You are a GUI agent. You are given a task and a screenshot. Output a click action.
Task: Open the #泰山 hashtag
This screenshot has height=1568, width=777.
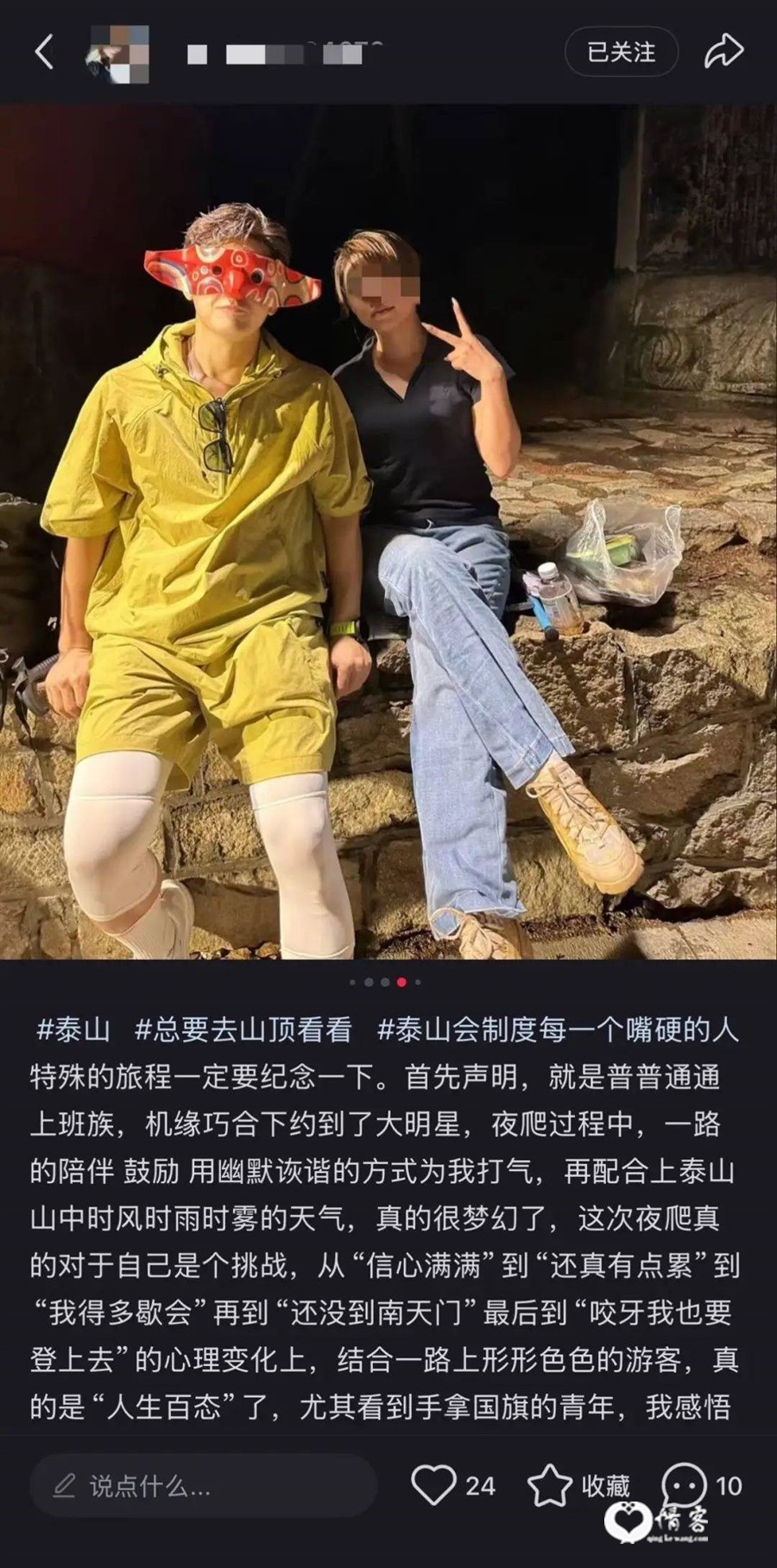pos(73,1030)
